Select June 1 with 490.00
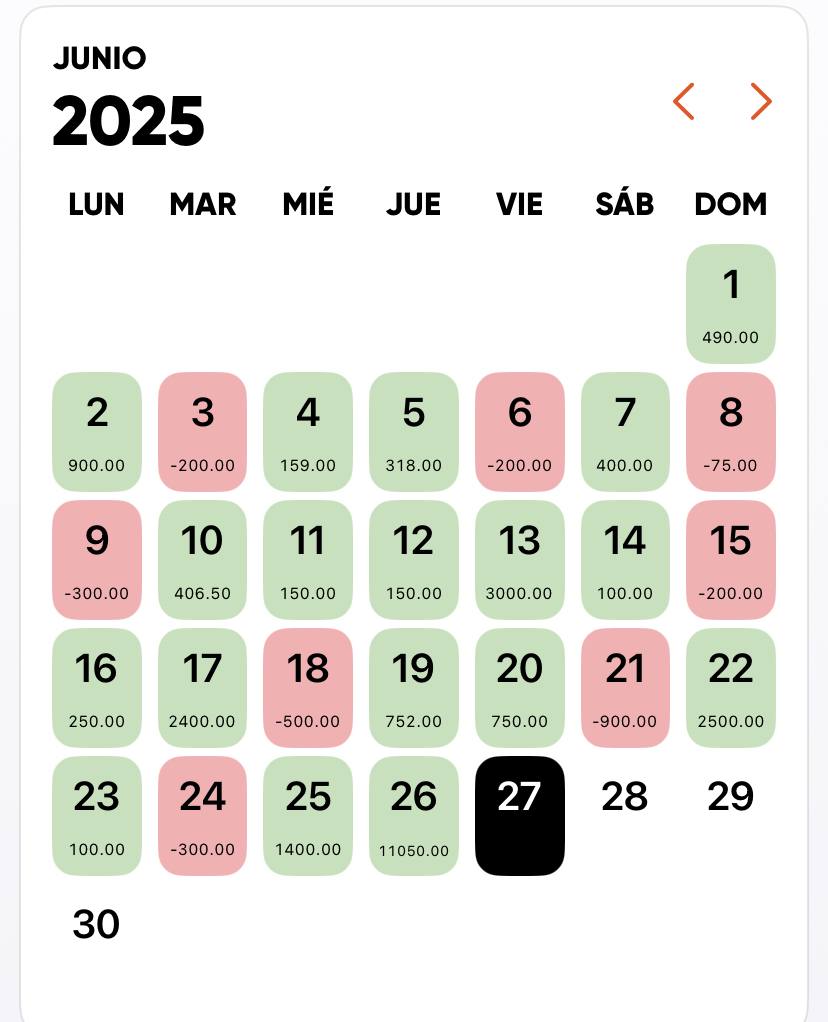Image resolution: width=828 pixels, height=1022 pixels. point(731,304)
